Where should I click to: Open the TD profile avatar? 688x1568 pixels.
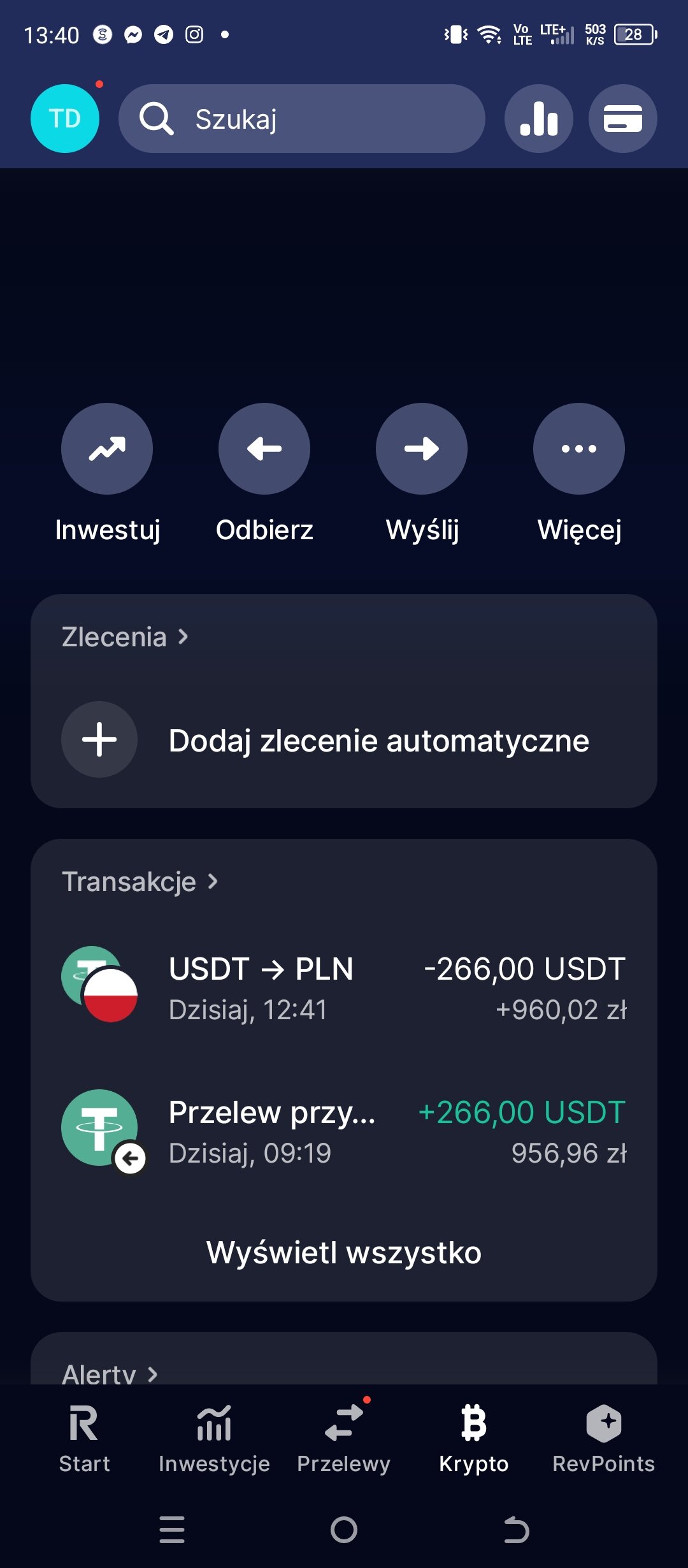tap(65, 119)
